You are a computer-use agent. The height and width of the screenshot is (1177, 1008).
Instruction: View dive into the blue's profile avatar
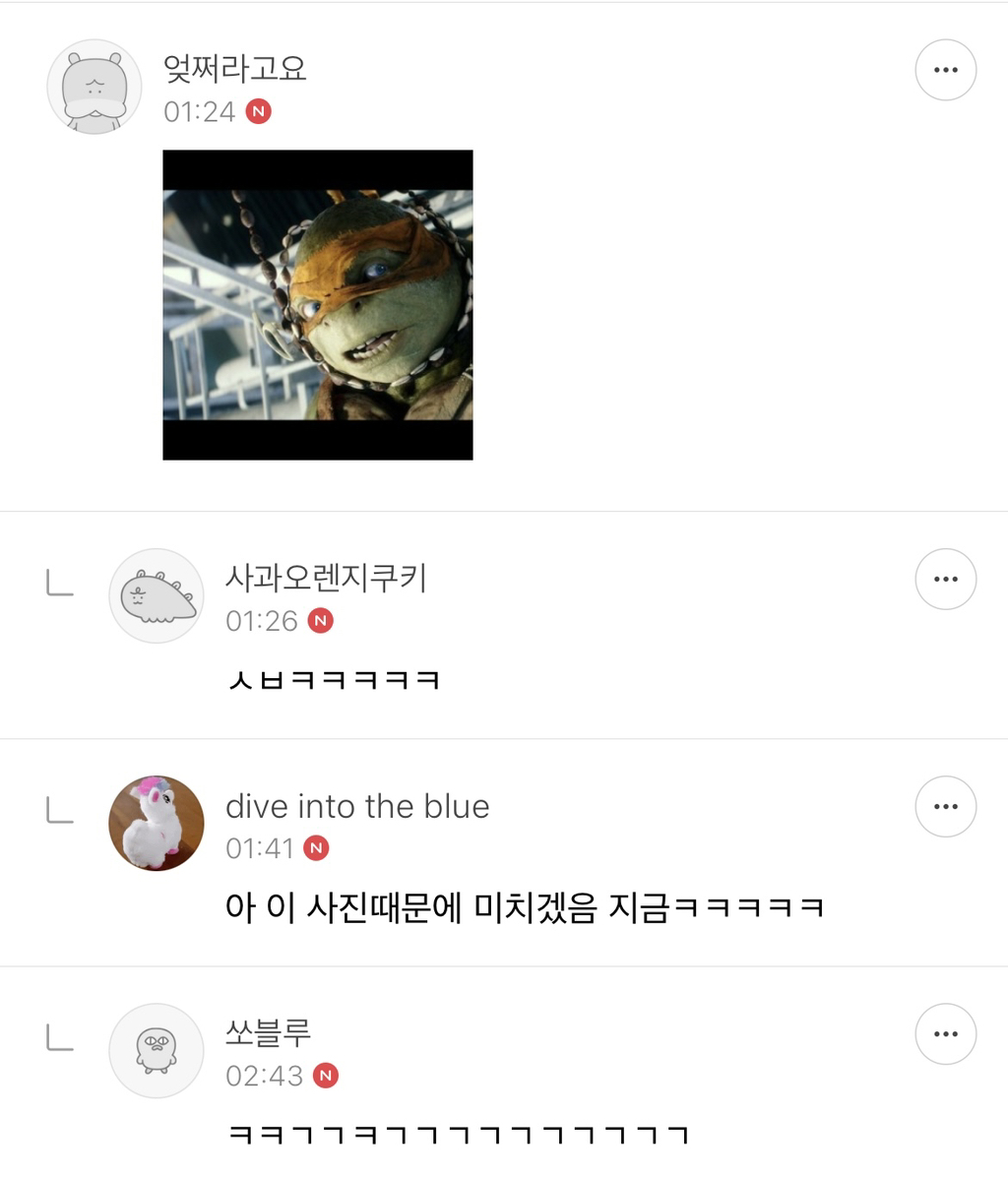coord(156,823)
